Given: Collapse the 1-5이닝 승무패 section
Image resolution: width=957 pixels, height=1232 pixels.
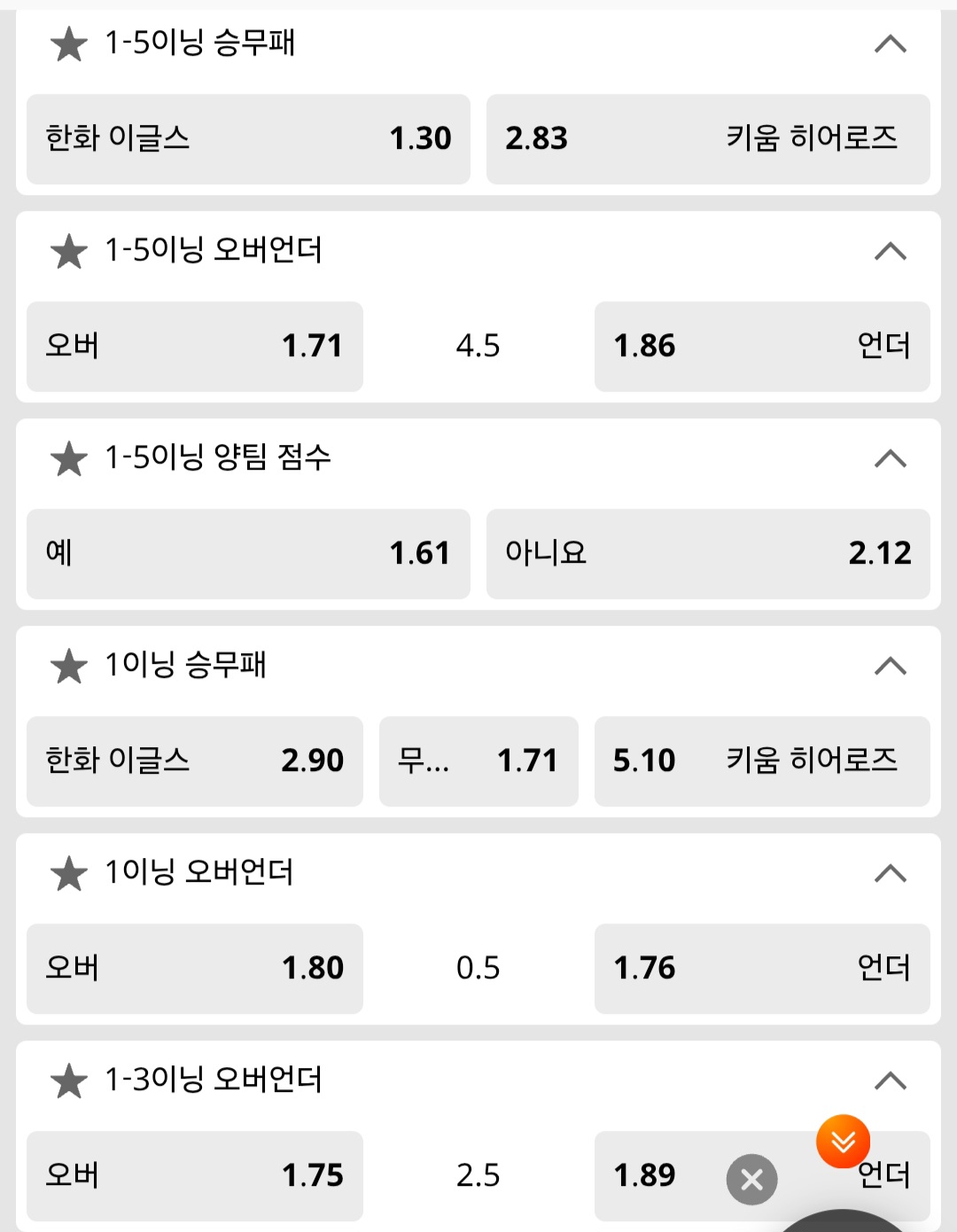Looking at the screenshot, I should tap(890, 43).
